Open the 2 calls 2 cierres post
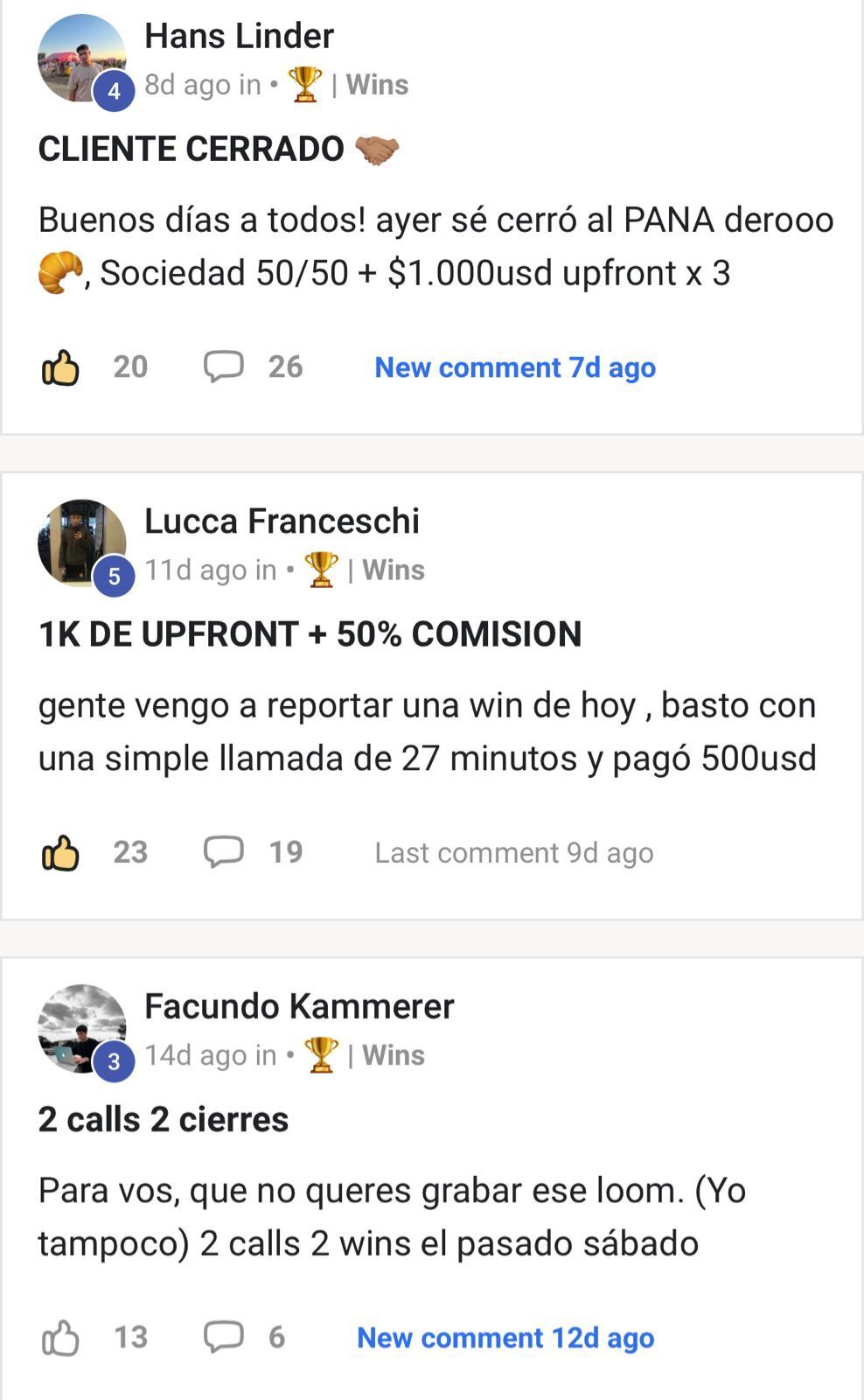Image resolution: width=864 pixels, height=1400 pixels. 163,1120
